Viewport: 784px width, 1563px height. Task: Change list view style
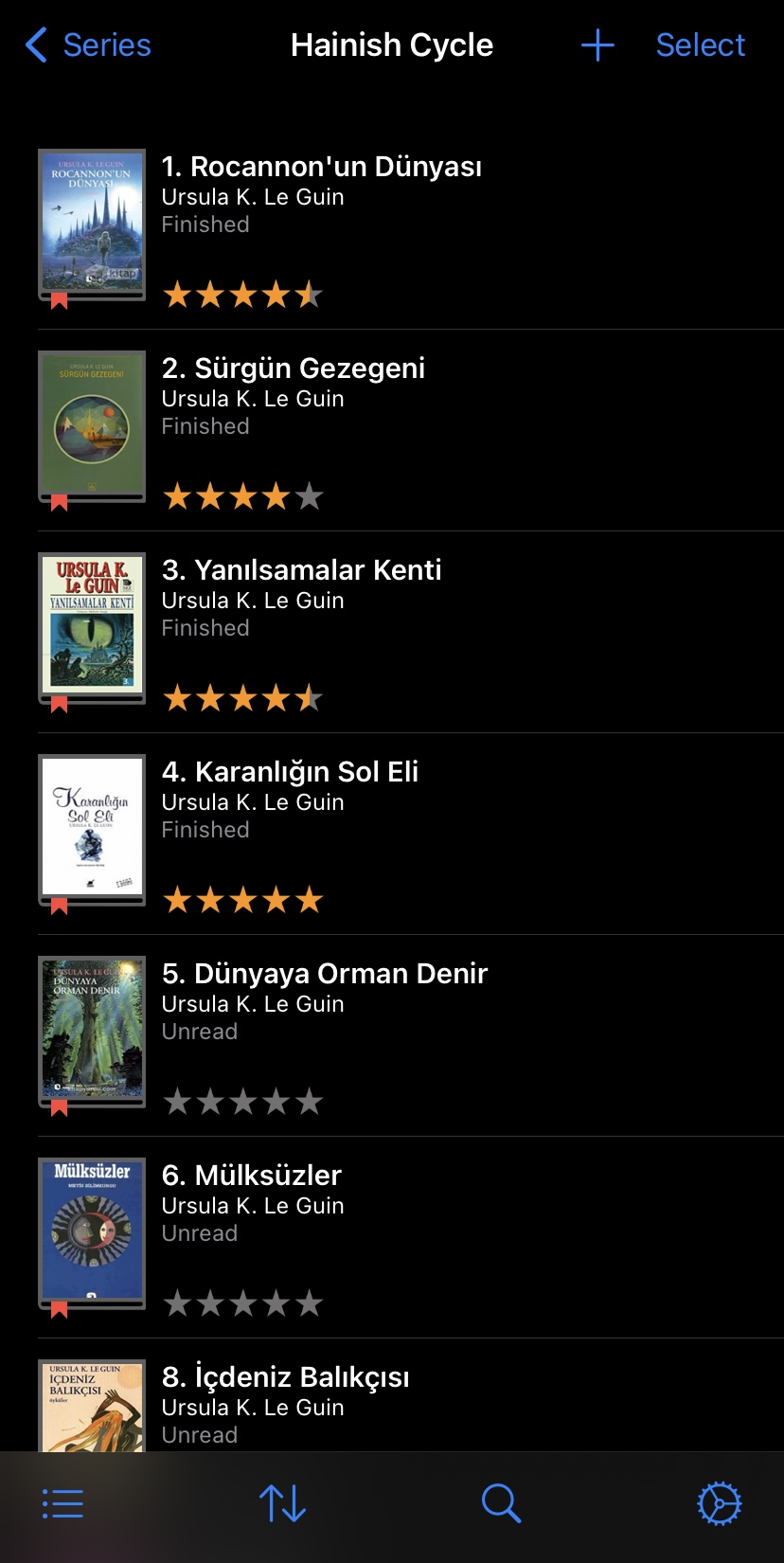(62, 1503)
